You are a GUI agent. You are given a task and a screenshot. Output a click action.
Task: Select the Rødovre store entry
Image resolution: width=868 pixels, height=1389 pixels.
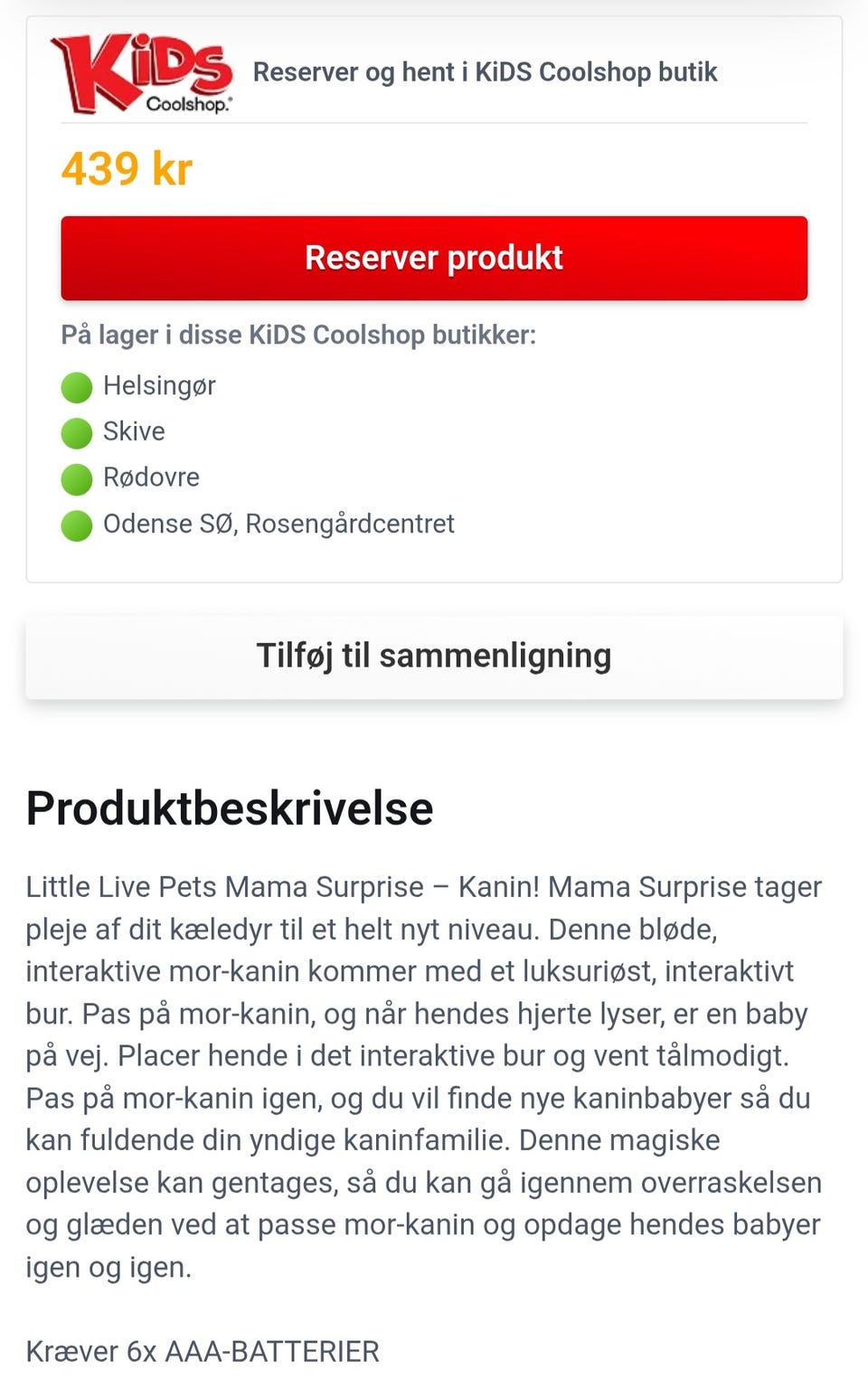point(150,478)
